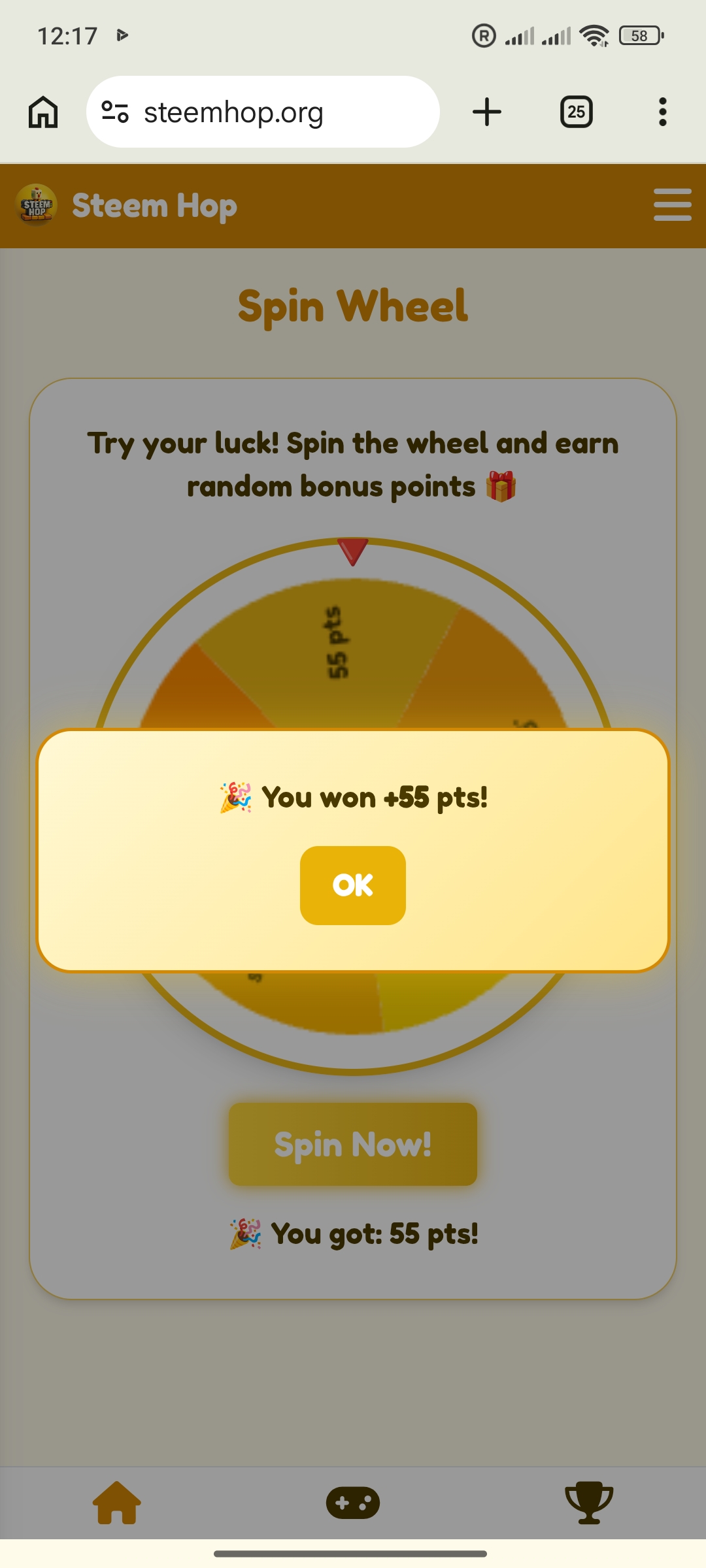Open a new browser tab
The width and height of the screenshot is (706, 1568).
(487, 112)
